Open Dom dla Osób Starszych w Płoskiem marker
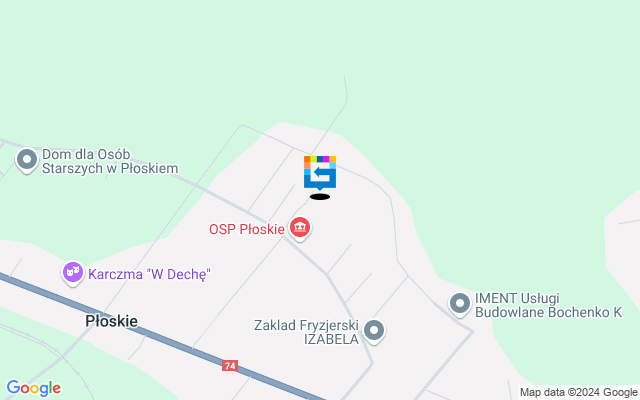 point(26,158)
